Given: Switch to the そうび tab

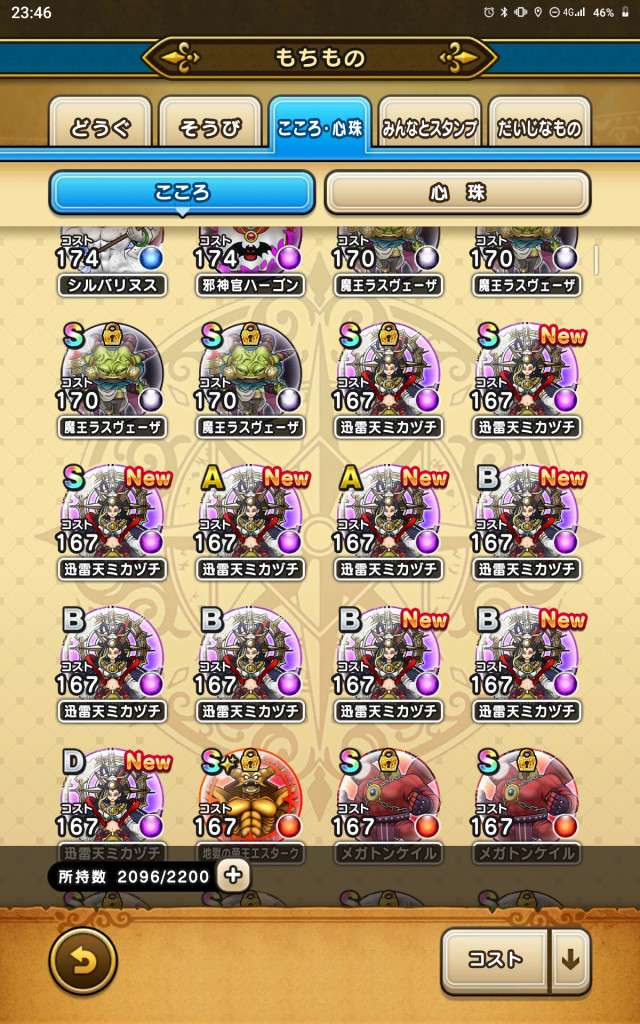Looking at the screenshot, I should (210, 127).
